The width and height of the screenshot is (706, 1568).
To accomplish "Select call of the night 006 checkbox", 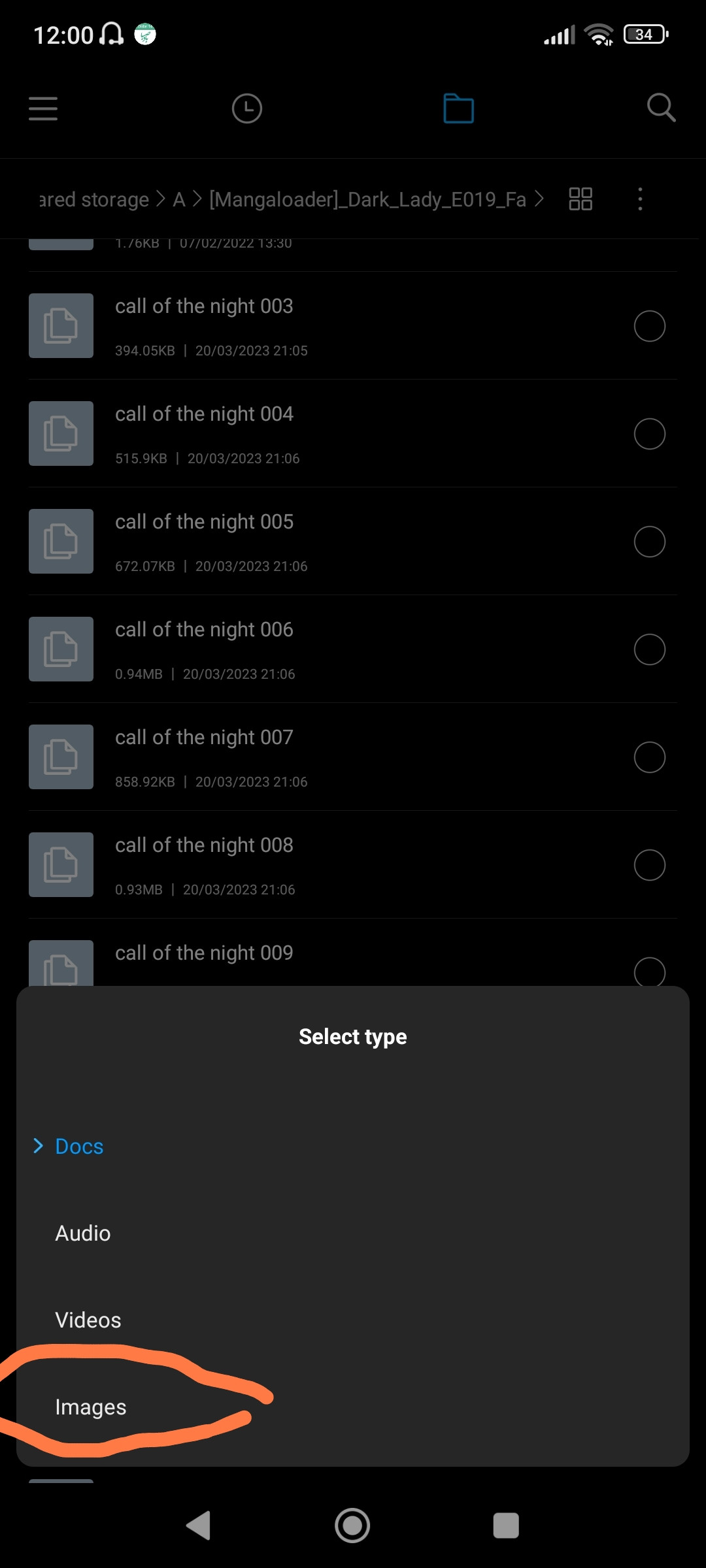I will pos(649,649).
